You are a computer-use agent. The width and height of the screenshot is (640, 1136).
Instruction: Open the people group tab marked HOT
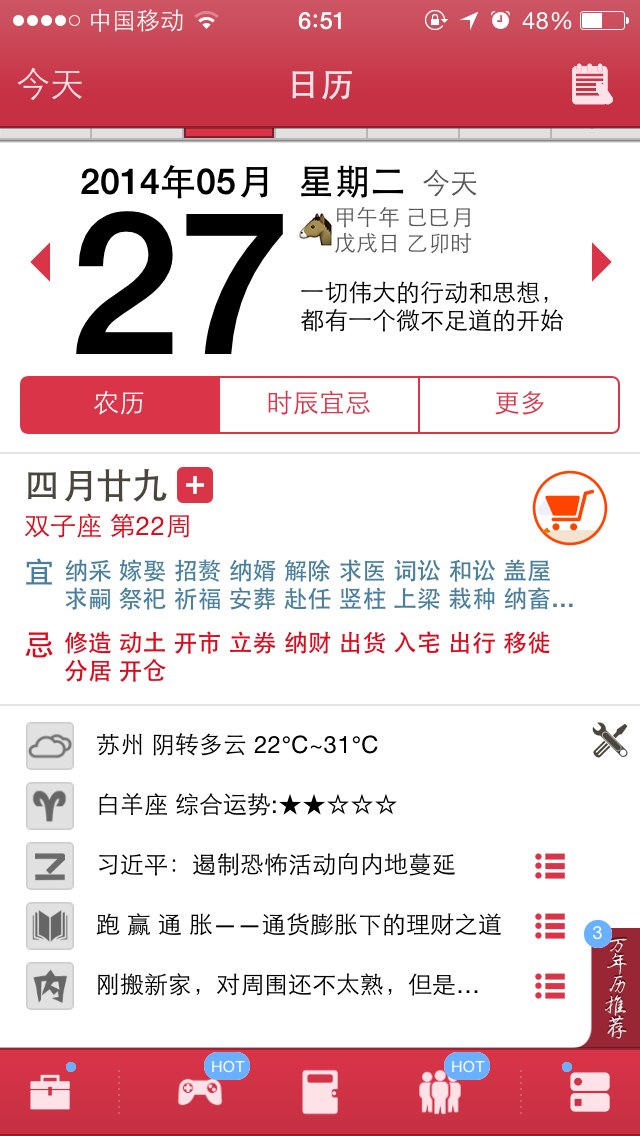[x=440, y=1092]
